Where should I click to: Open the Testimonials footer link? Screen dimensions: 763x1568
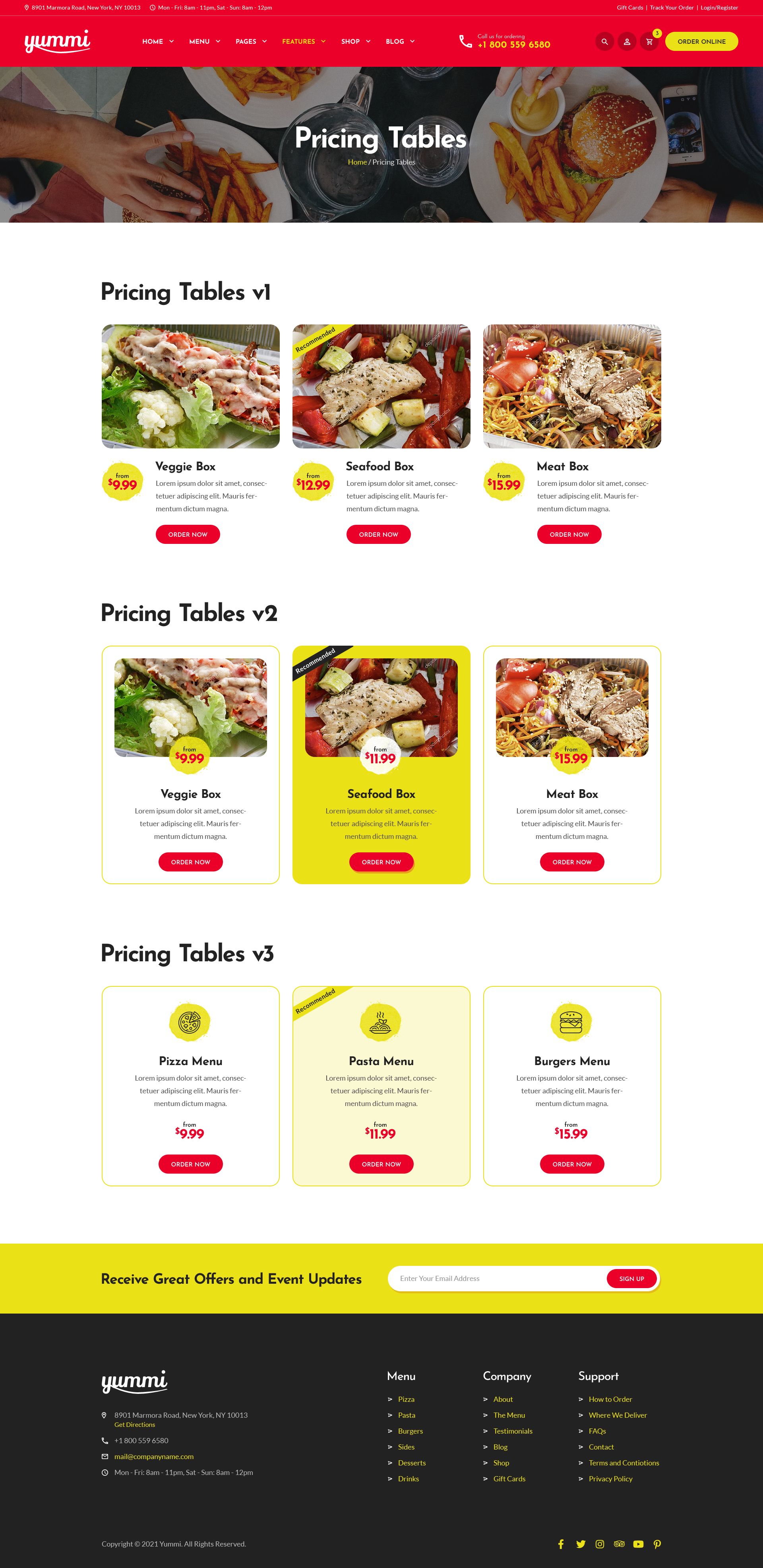coord(512,1431)
